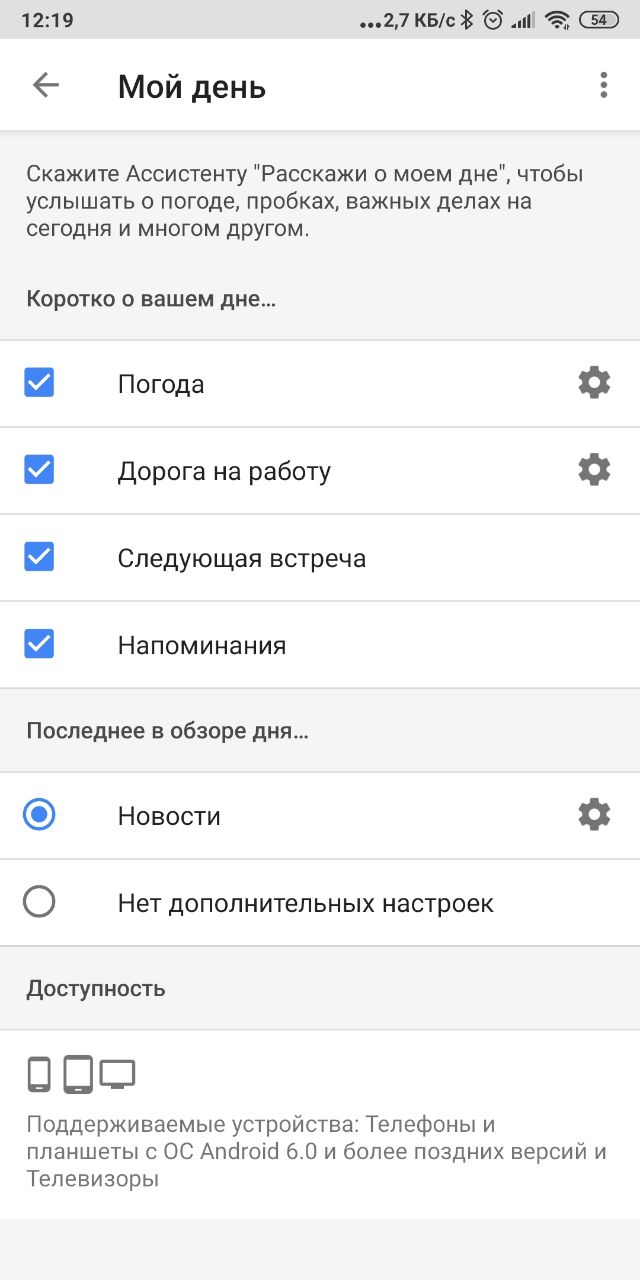640x1280 pixels.
Task: Uncheck the Дорога на работу checkbox
Action: tap(39, 470)
